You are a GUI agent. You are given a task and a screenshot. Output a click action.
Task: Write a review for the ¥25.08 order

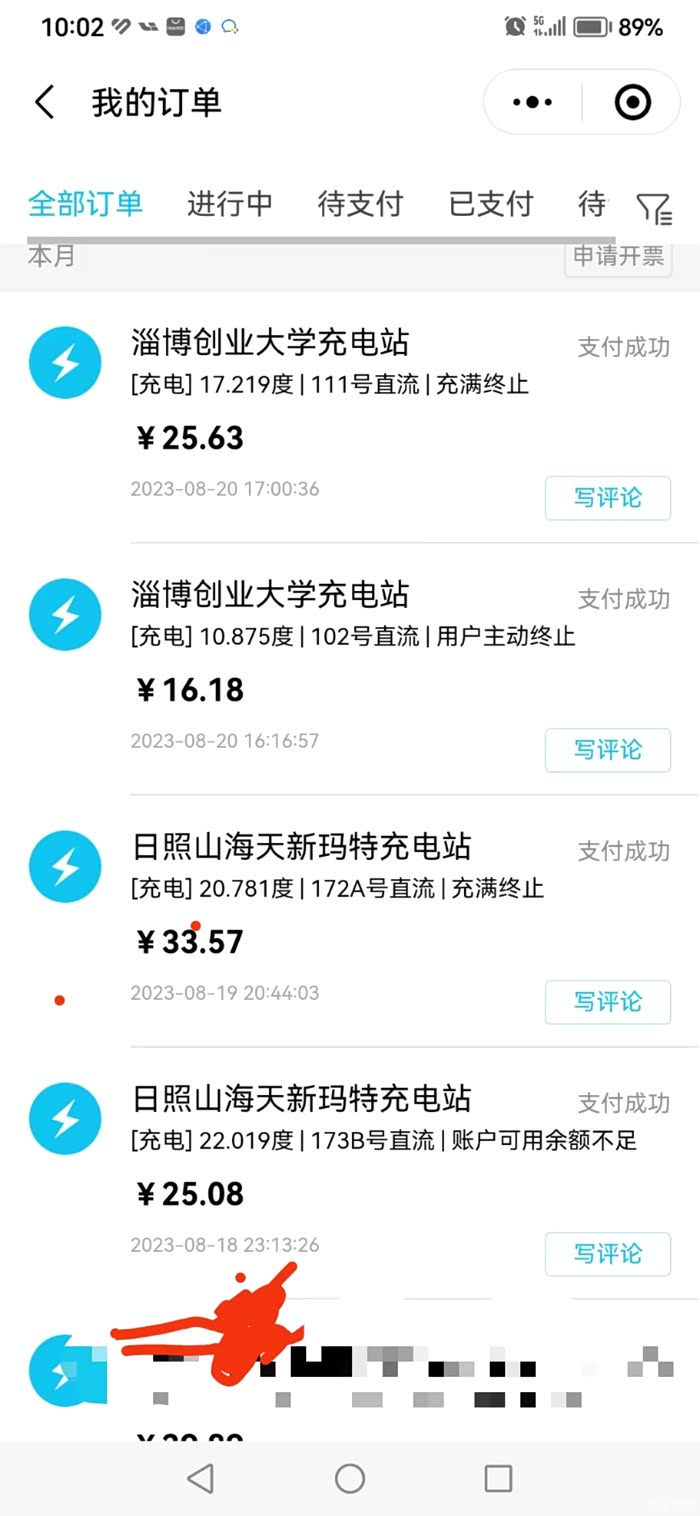click(x=607, y=1254)
